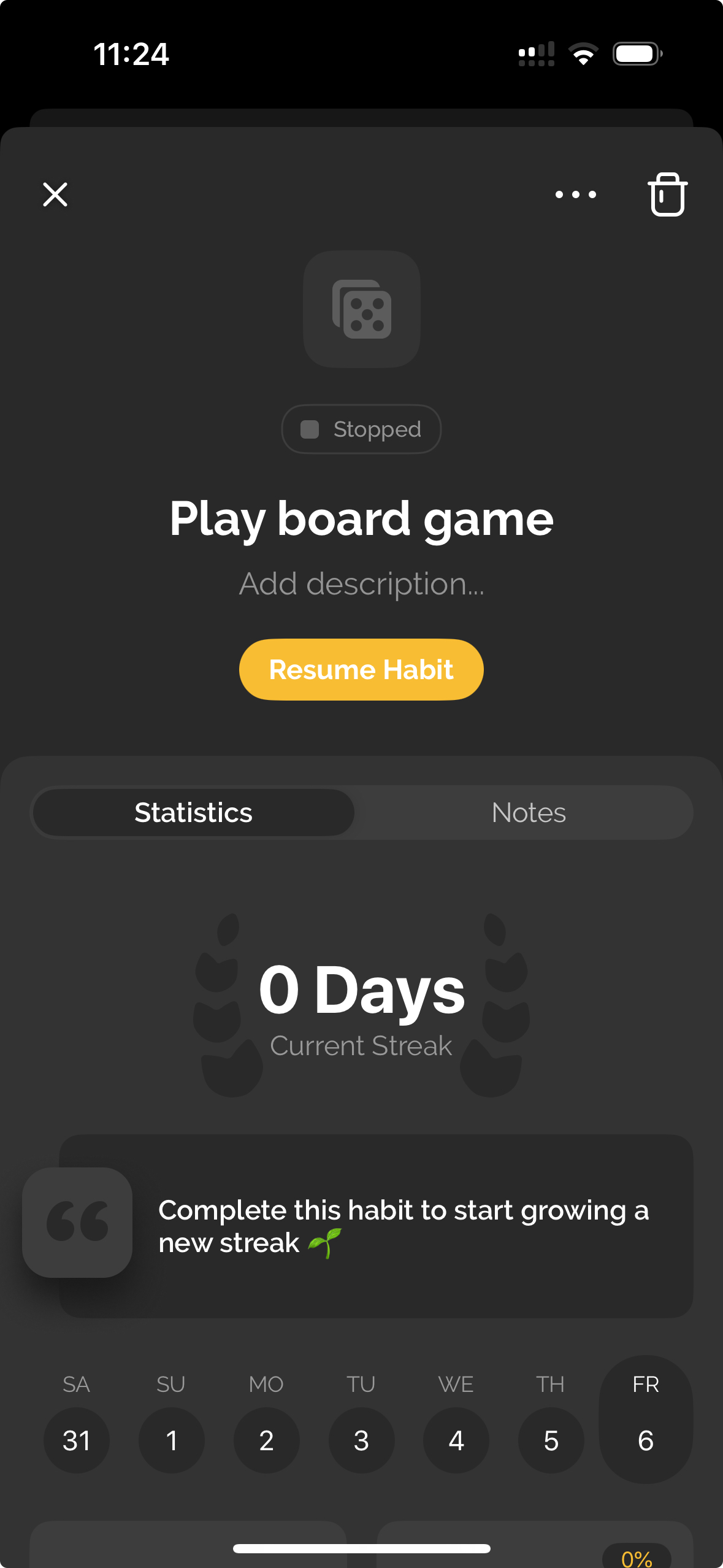
Task: Choose Monday 2 in the week row
Action: pyautogui.click(x=266, y=1440)
